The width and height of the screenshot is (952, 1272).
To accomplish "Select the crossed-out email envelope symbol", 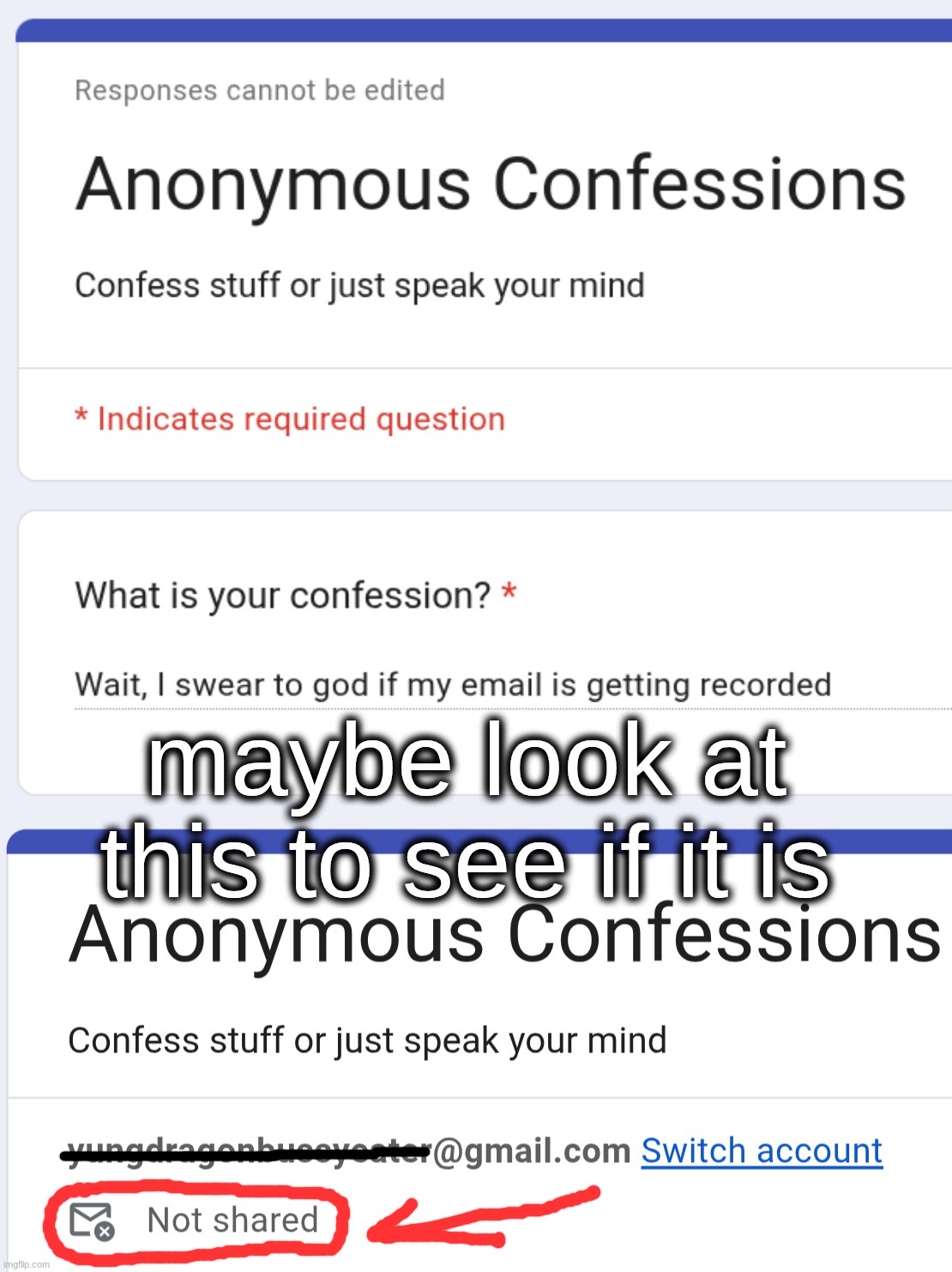I will 90,1220.
